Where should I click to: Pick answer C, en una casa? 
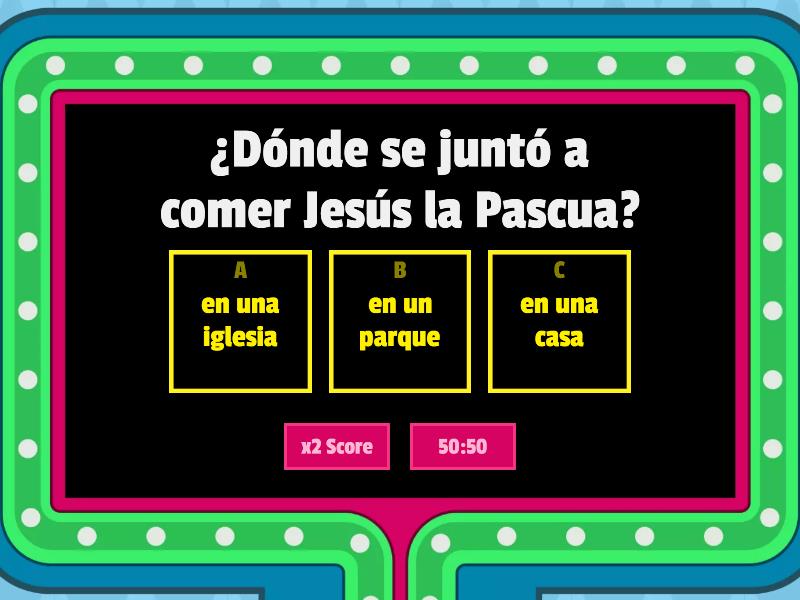tap(559, 320)
